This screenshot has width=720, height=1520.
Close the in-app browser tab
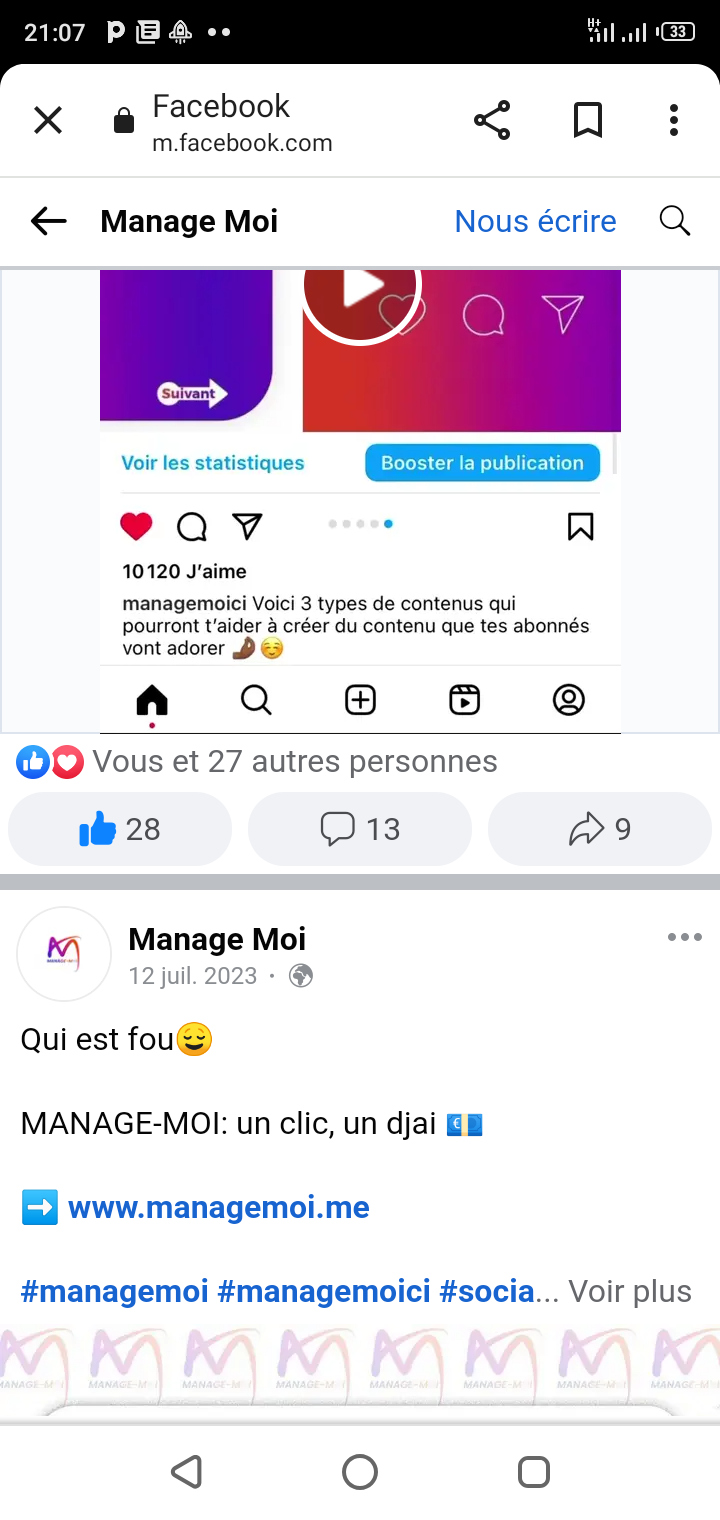pyautogui.click(x=48, y=121)
